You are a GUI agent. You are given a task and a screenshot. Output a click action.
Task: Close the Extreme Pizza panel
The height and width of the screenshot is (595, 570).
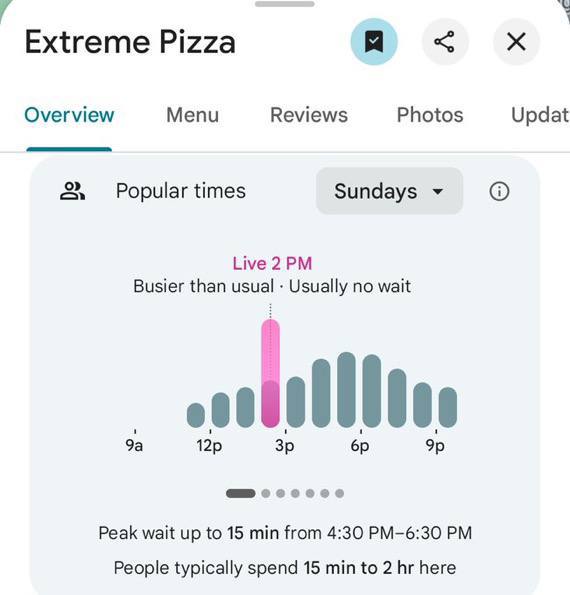coord(516,42)
